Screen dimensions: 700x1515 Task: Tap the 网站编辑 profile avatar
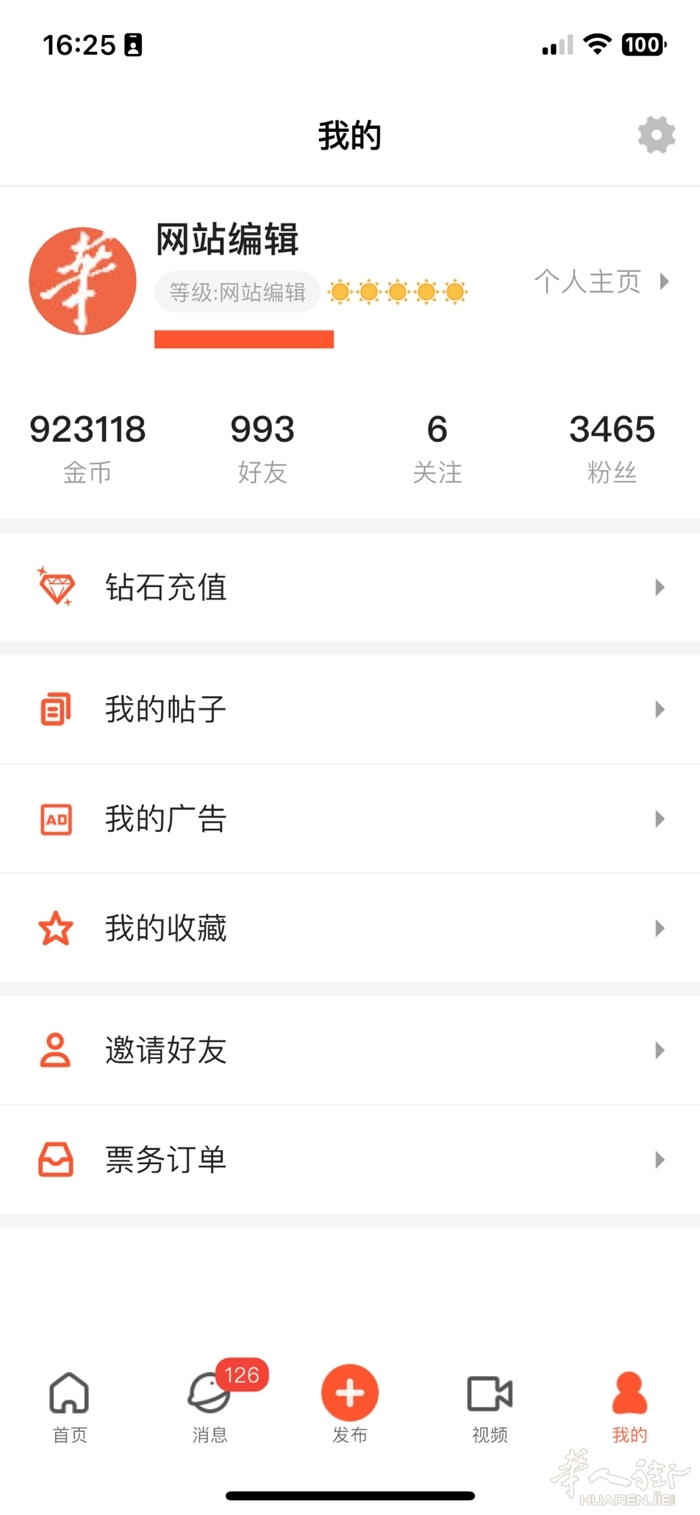point(83,281)
